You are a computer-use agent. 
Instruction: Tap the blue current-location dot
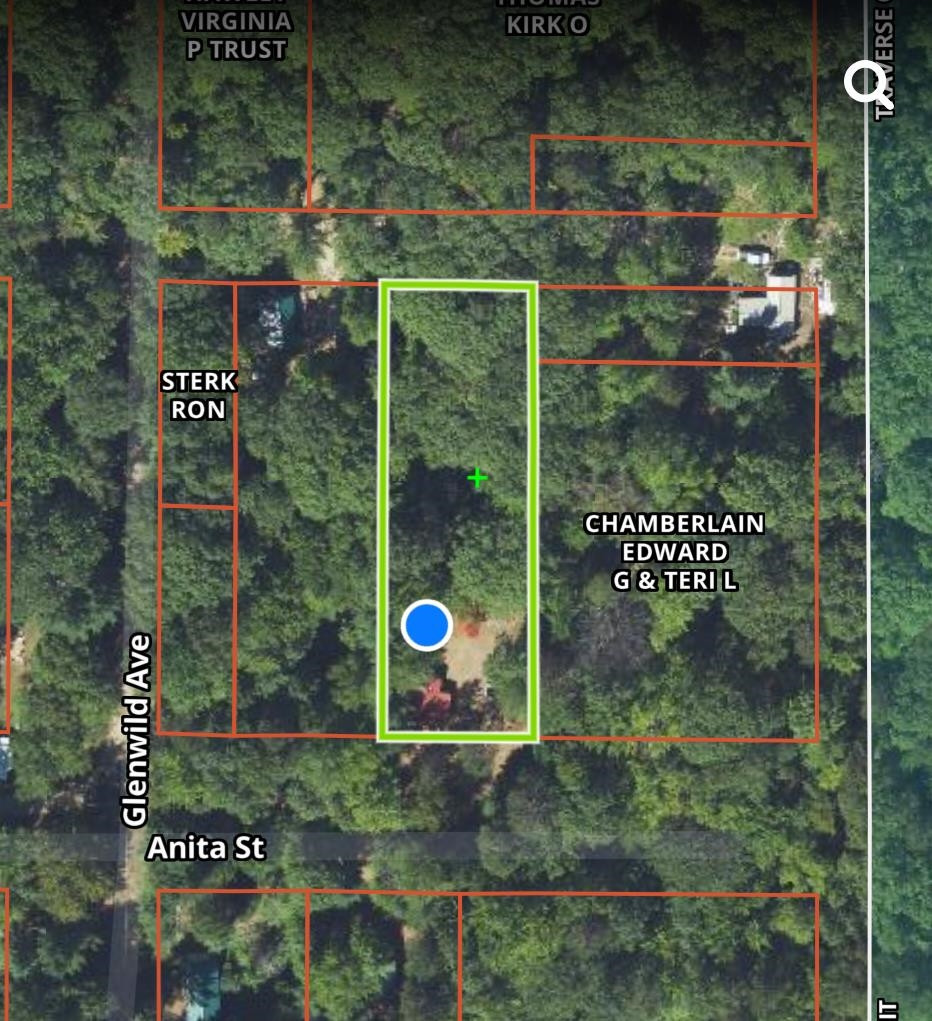(x=427, y=625)
